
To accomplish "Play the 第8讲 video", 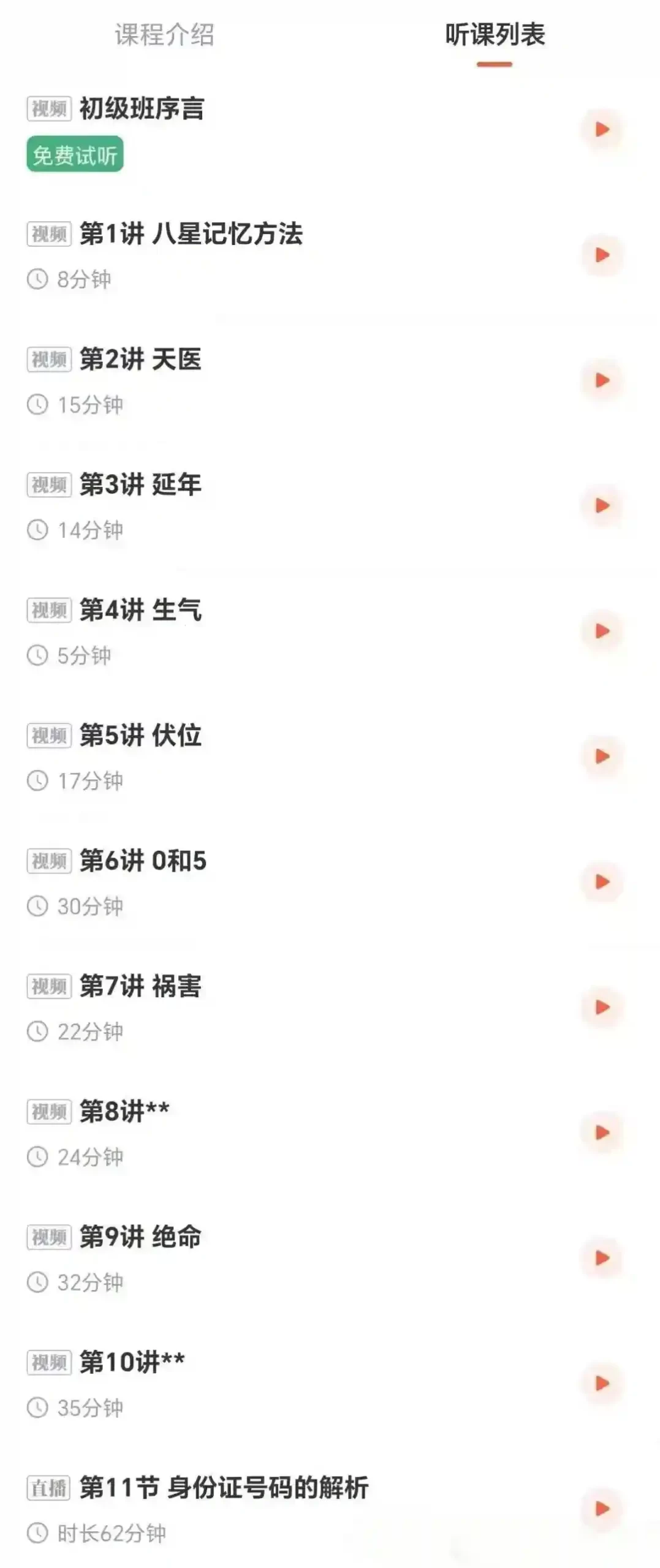I will 602,1133.
